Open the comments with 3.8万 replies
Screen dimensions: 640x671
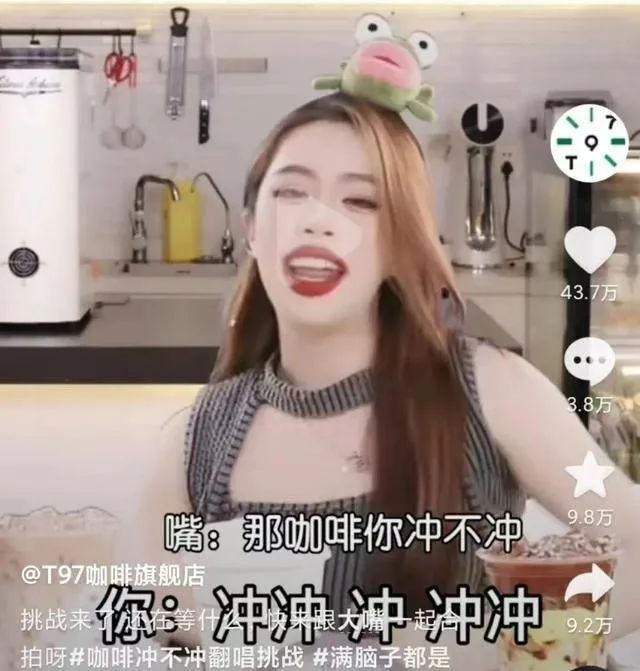(x=589, y=362)
